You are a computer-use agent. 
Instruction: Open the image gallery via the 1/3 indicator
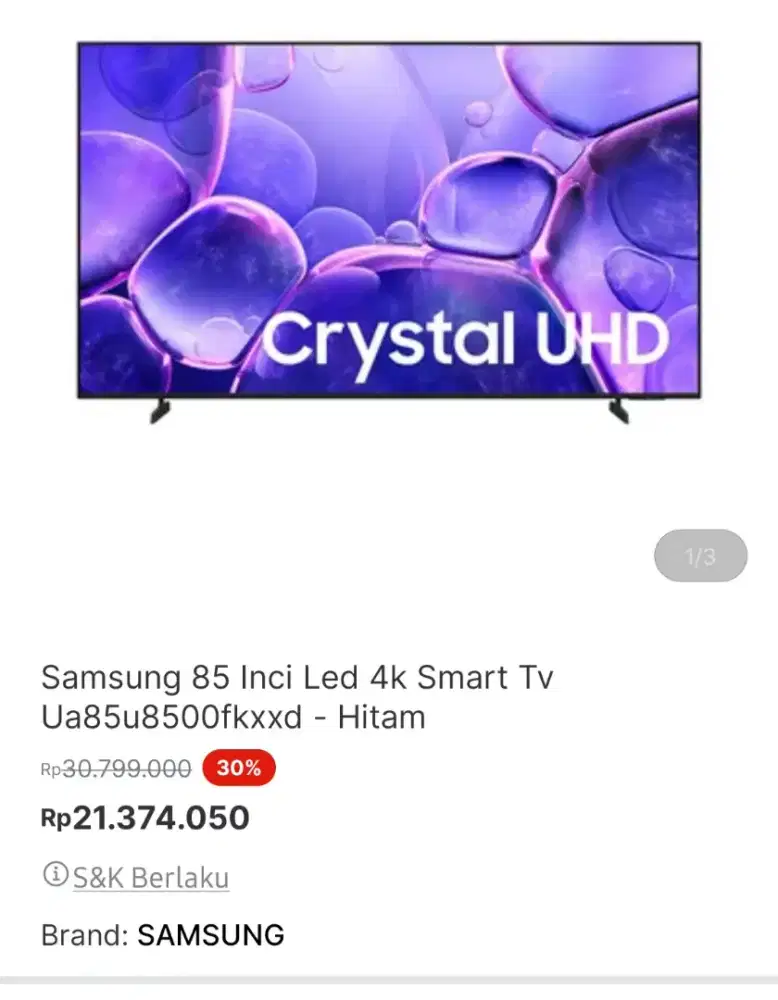(700, 556)
